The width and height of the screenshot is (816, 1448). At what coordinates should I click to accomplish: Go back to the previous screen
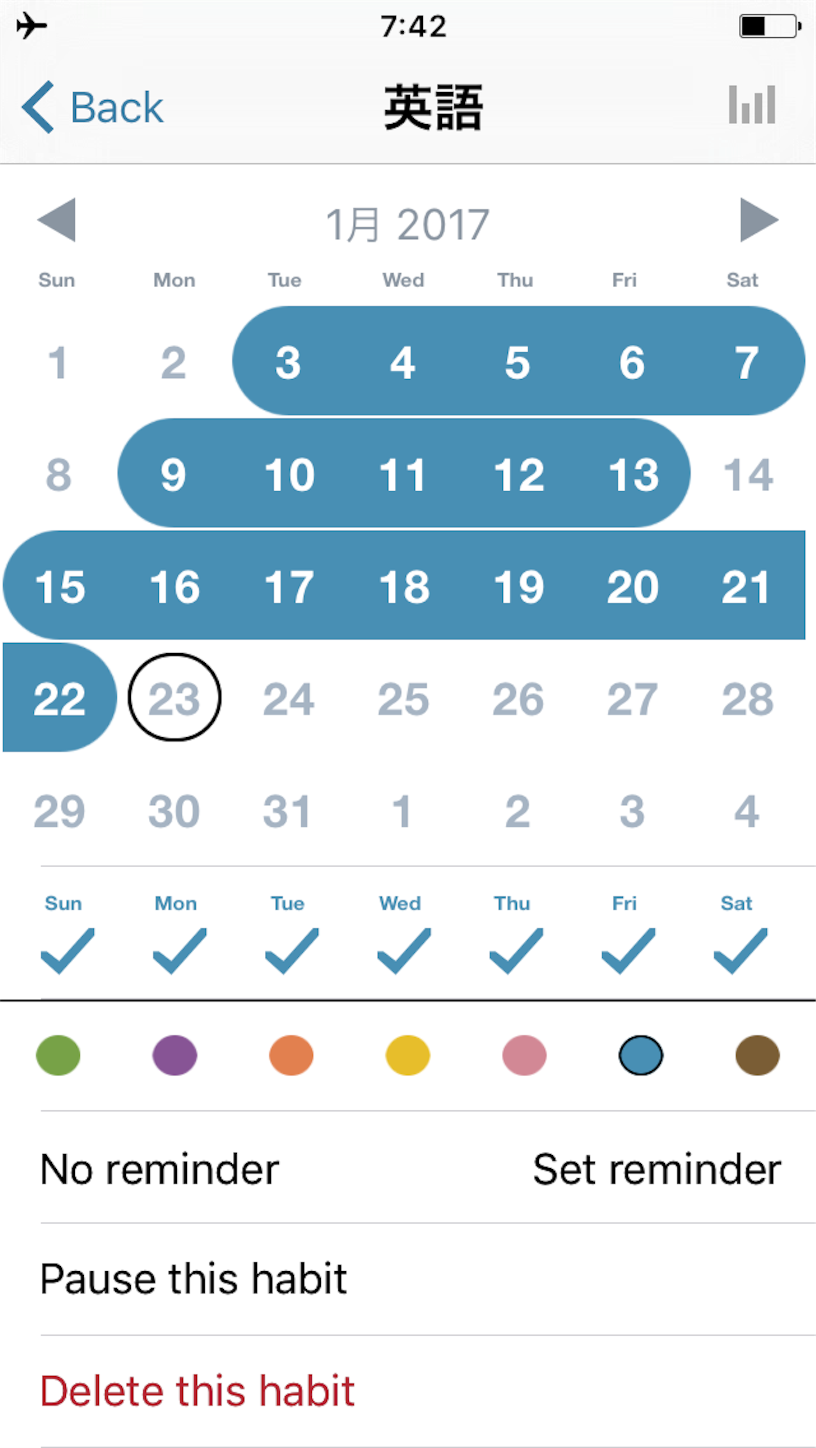click(92, 107)
